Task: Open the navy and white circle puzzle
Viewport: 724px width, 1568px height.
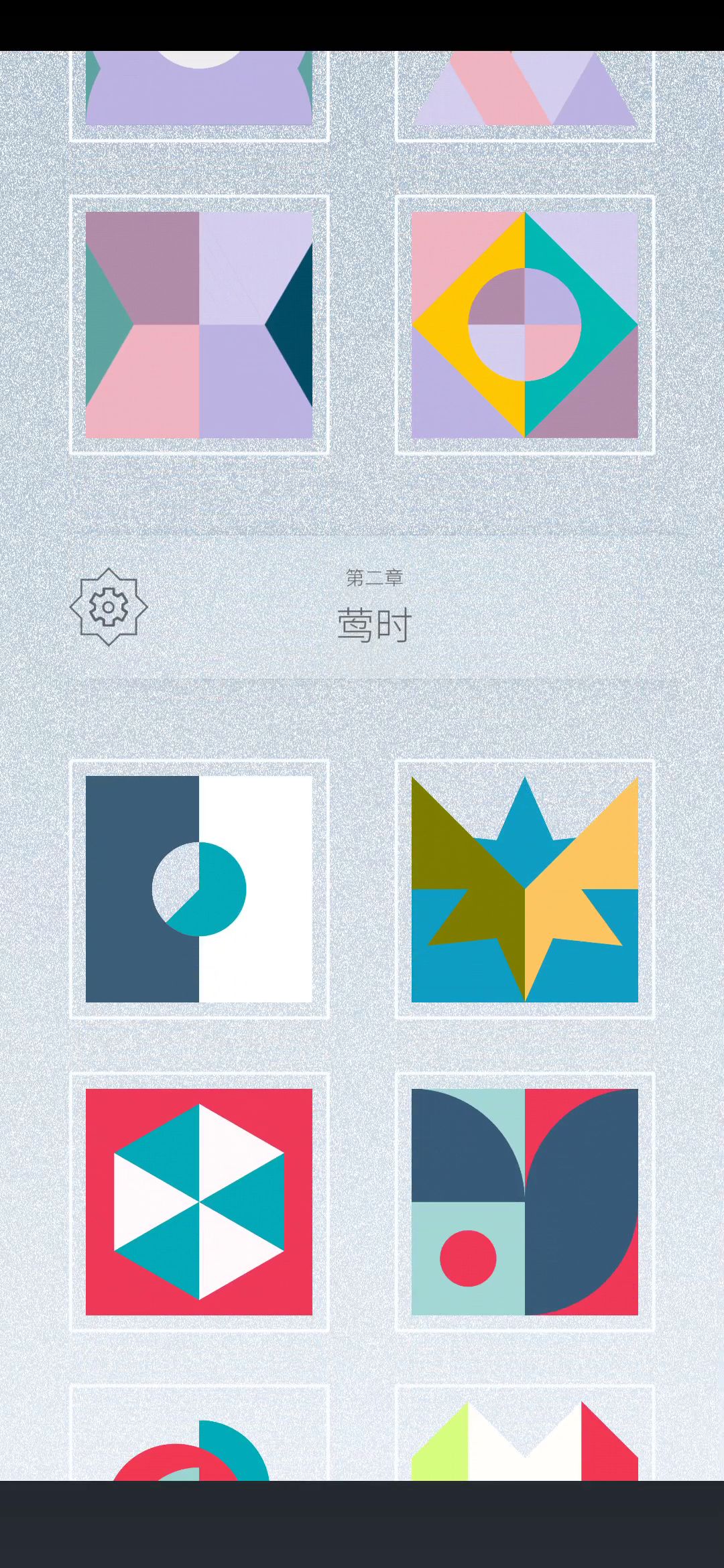Action: [x=199, y=889]
